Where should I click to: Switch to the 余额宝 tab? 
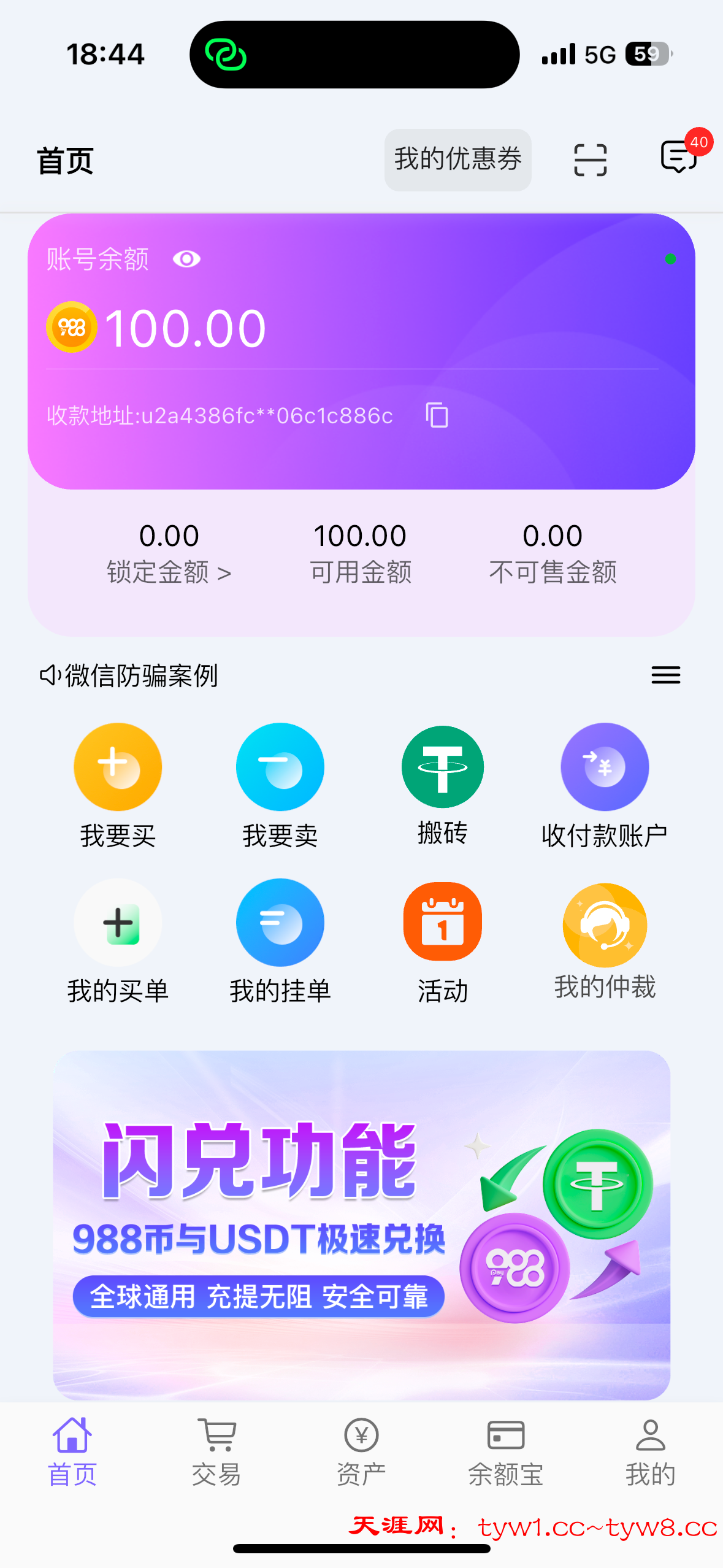(506, 1451)
